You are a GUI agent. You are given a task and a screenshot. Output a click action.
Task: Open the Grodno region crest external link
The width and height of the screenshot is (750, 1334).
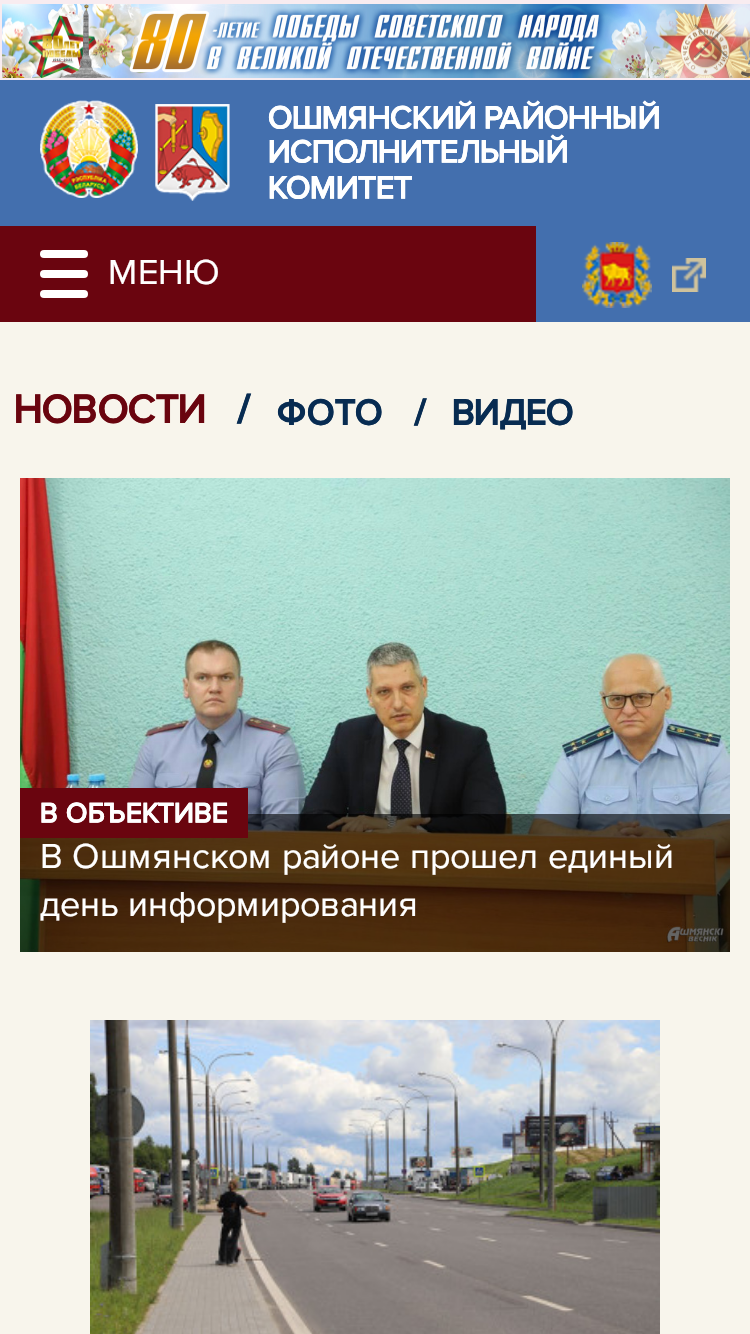click(644, 274)
